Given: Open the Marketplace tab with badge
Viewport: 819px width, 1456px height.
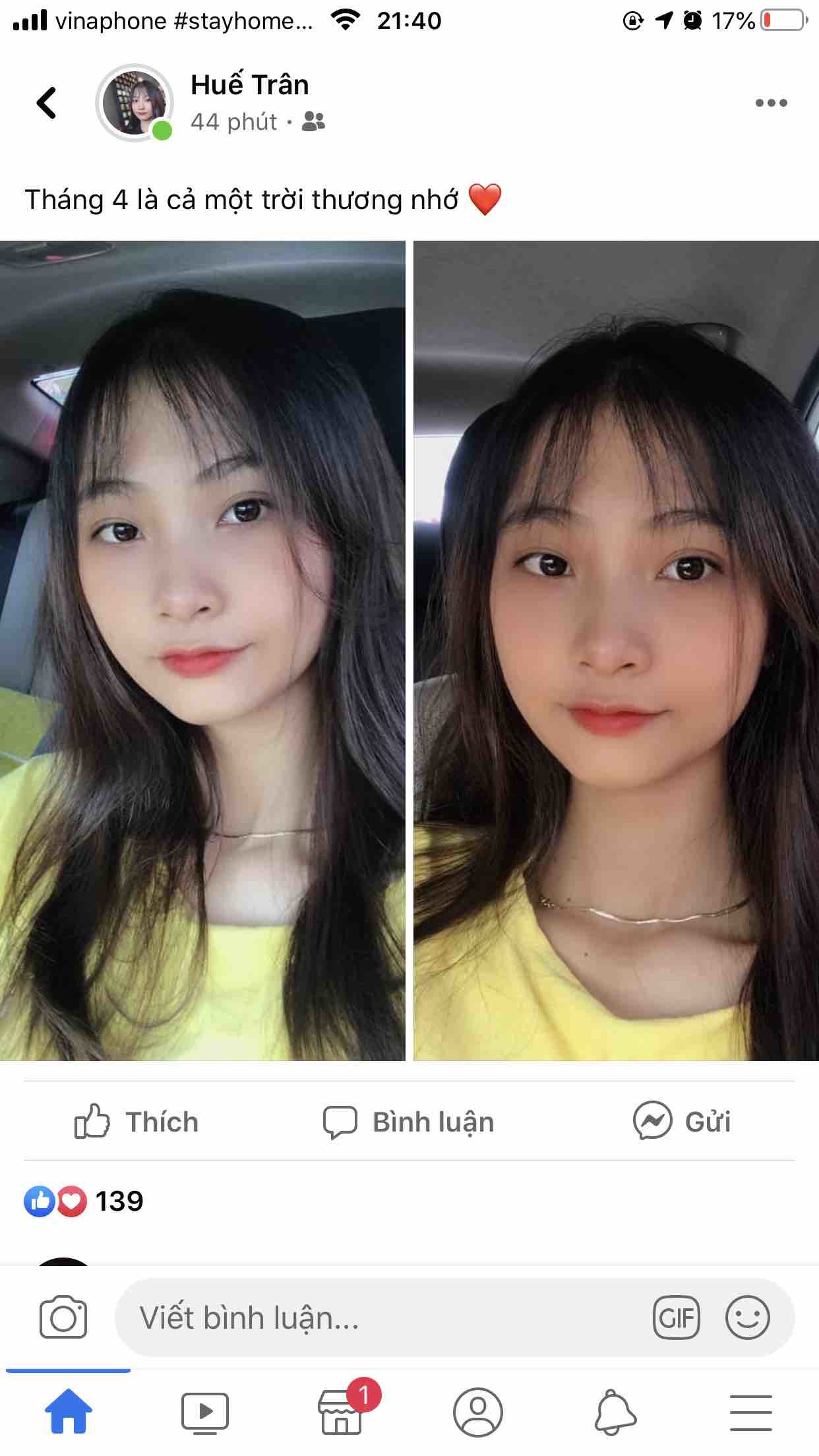Looking at the screenshot, I should point(342,1412).
